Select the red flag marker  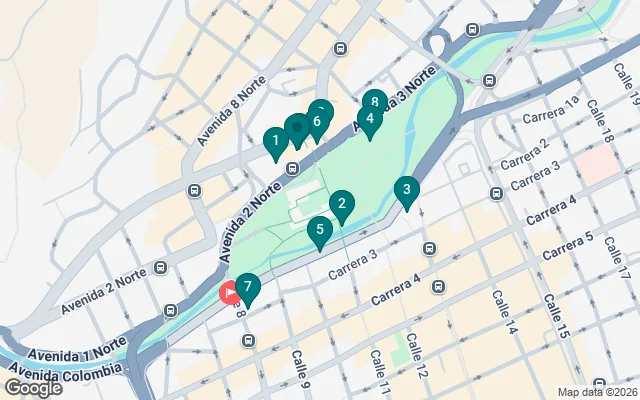coord(229,295)
